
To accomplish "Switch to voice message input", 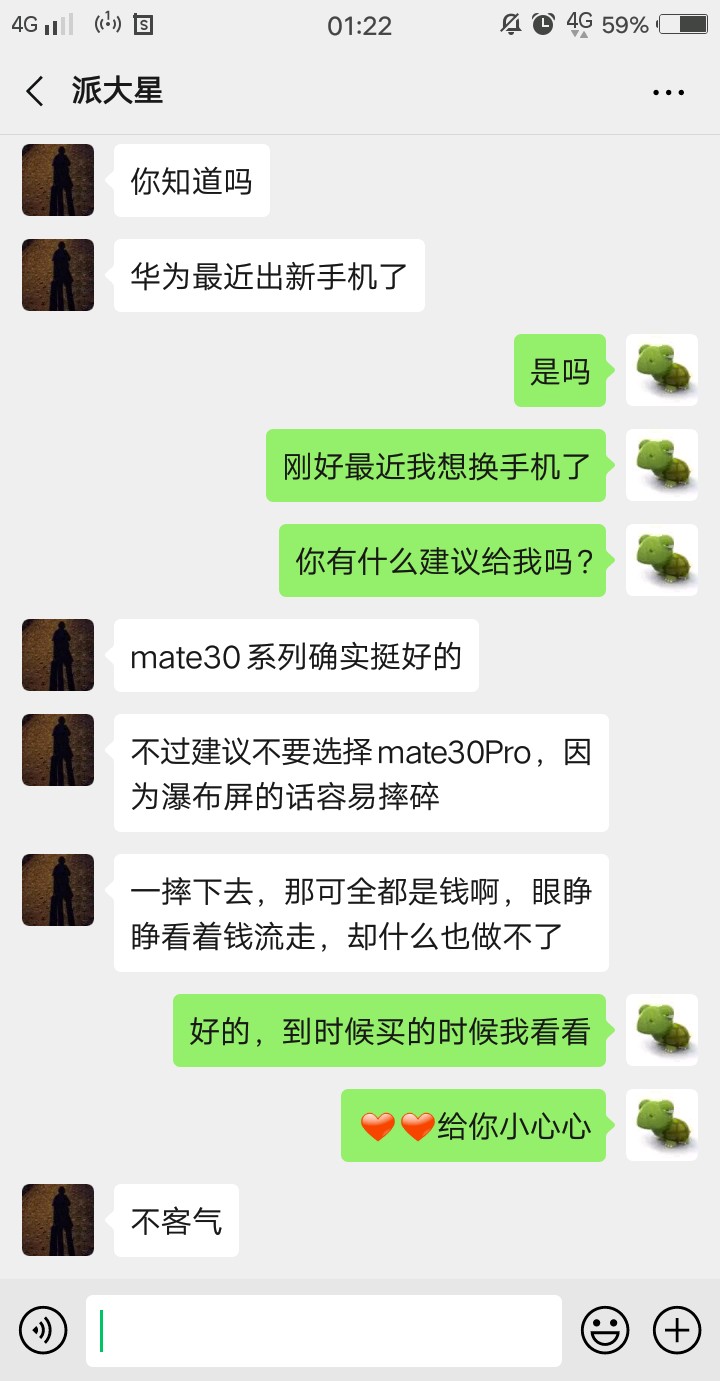I will [43, 1330].
